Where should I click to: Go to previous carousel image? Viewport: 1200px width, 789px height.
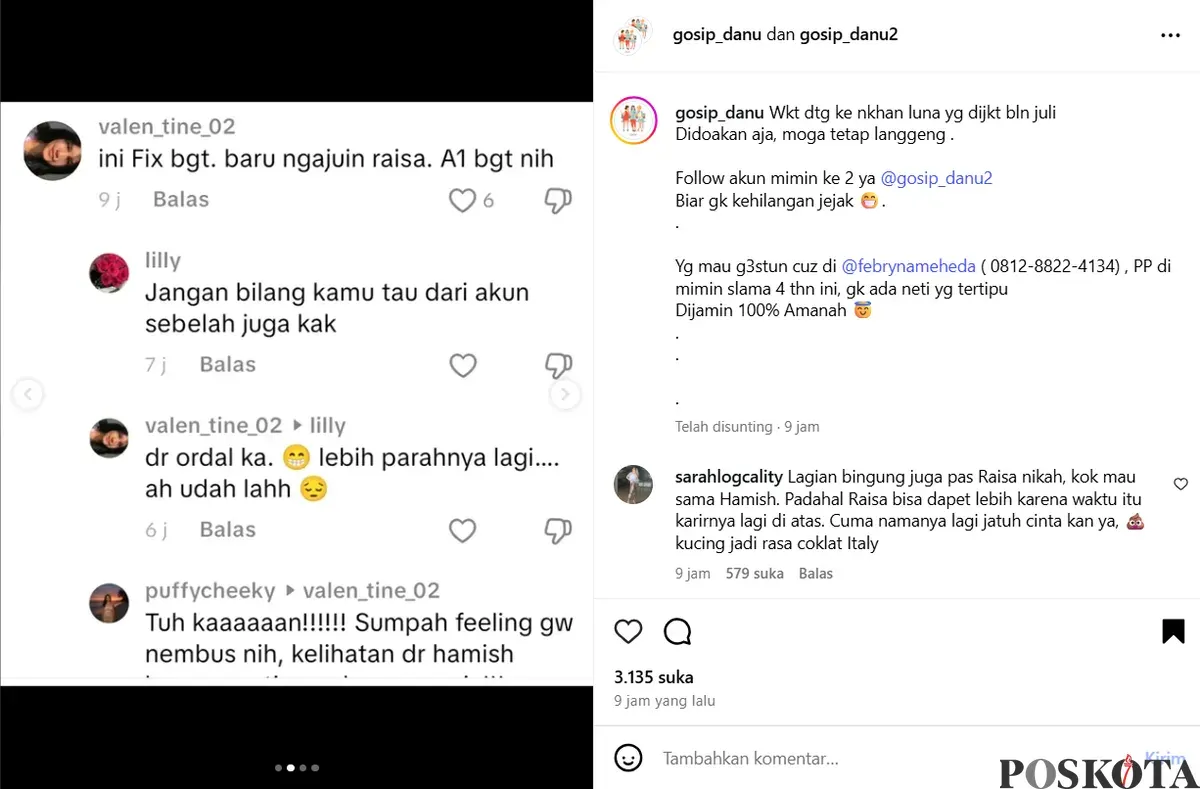pos(28,395)
